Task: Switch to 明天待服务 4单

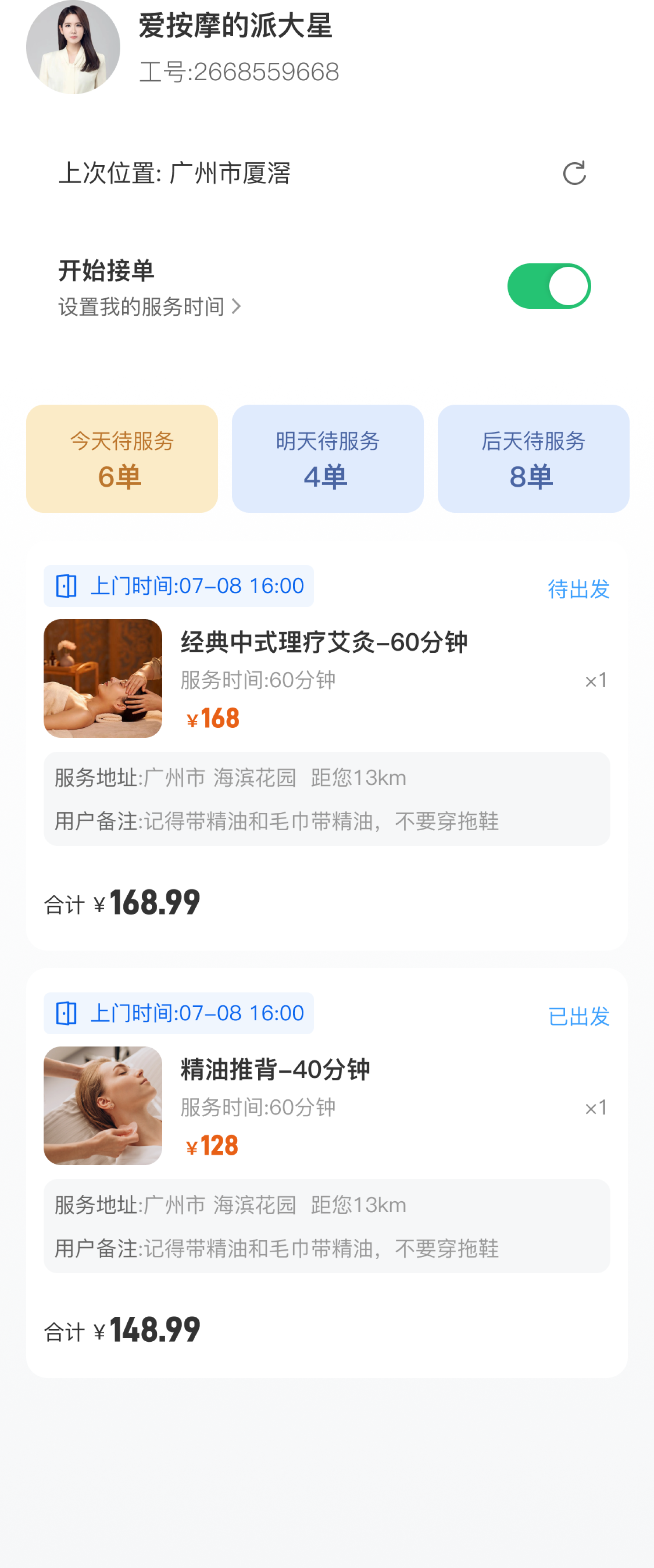Action: click(327, 459)
